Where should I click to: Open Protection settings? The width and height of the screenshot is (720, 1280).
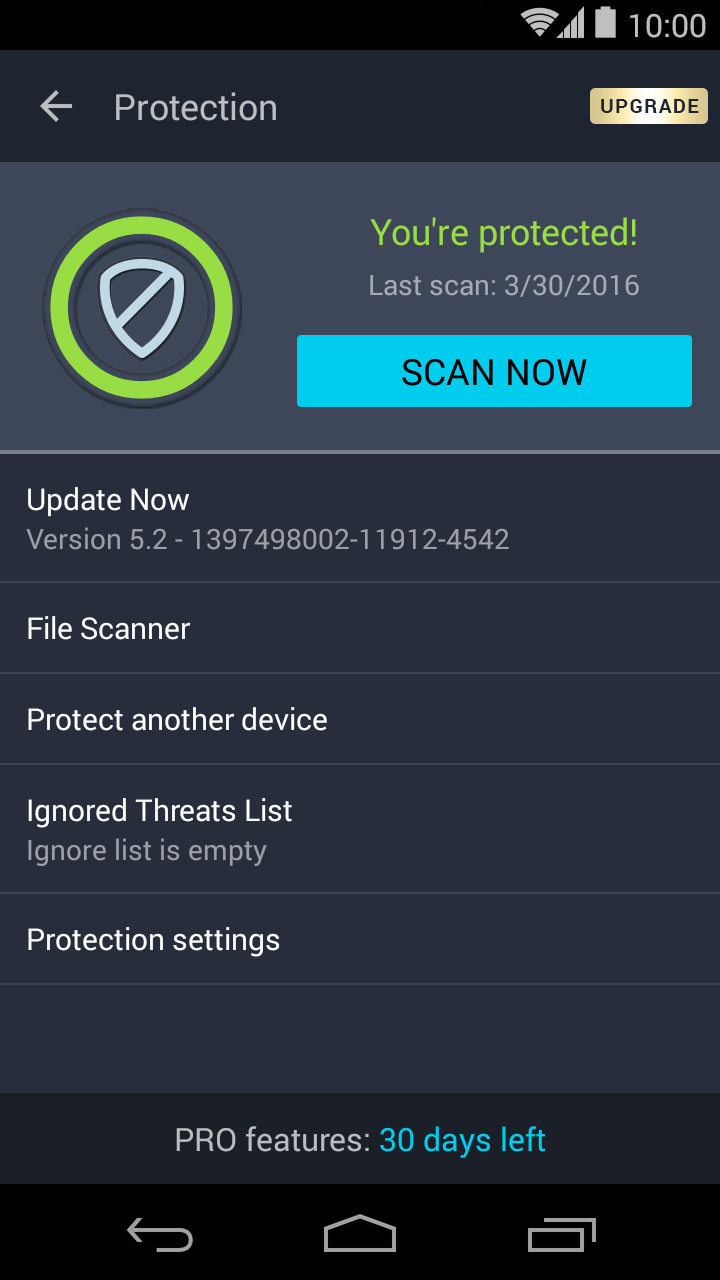click(360, 940)
